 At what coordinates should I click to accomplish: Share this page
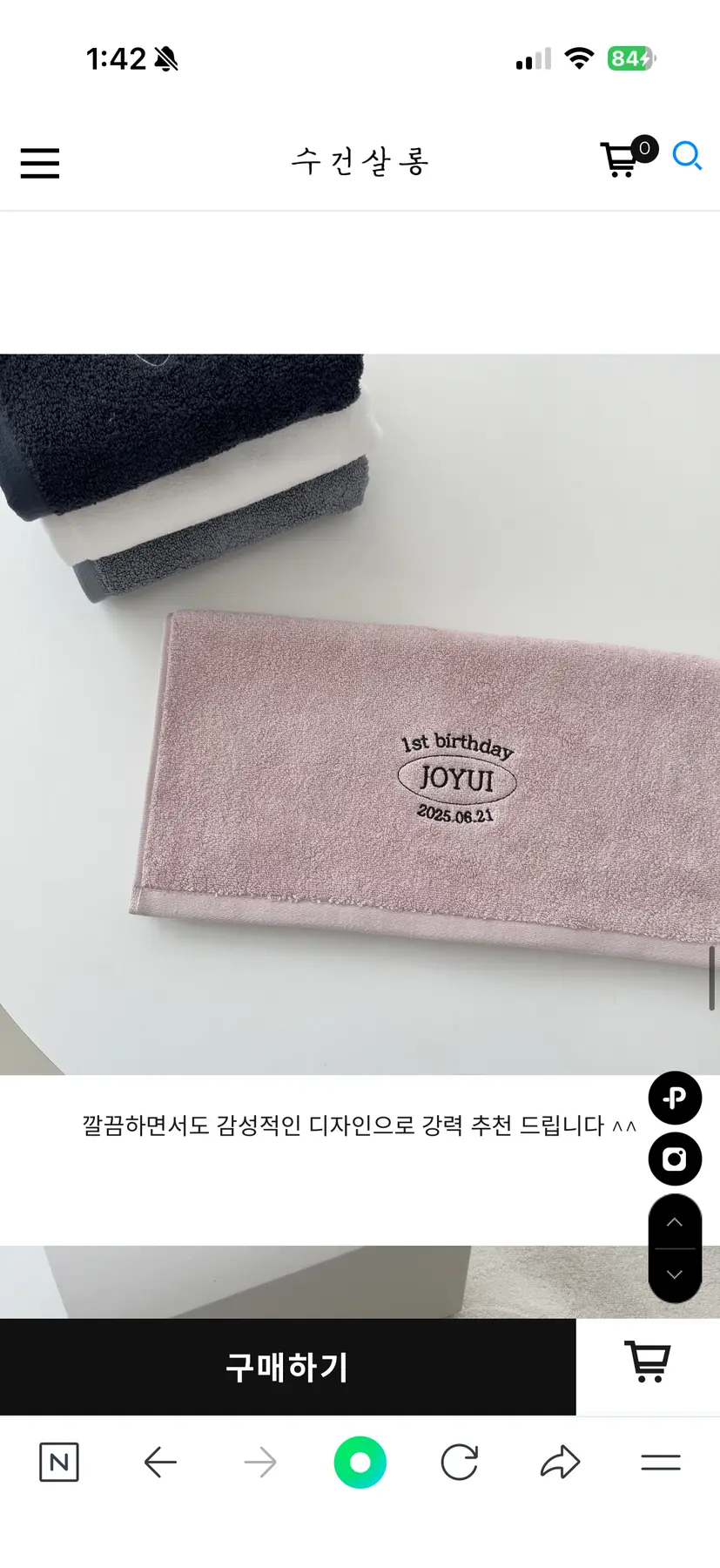[560, 1463]
